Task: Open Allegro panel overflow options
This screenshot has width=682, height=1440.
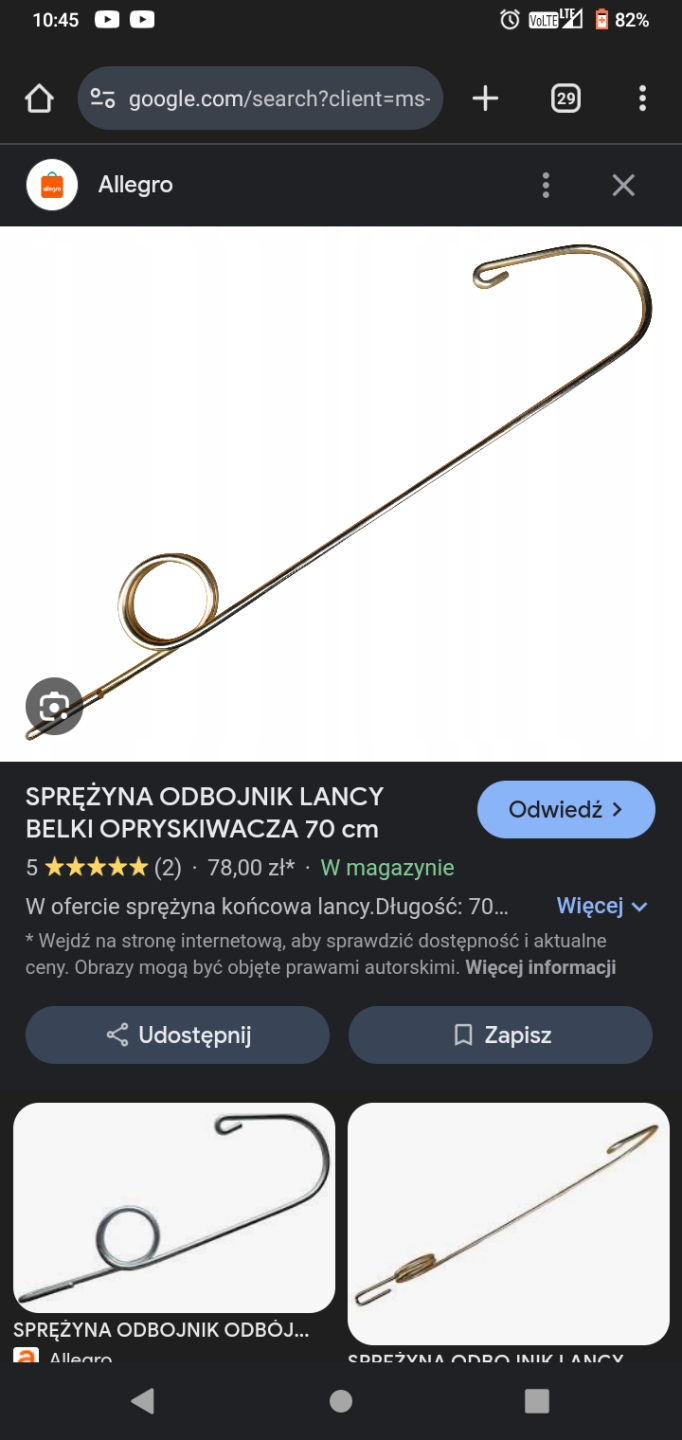Action: point(545,185)
